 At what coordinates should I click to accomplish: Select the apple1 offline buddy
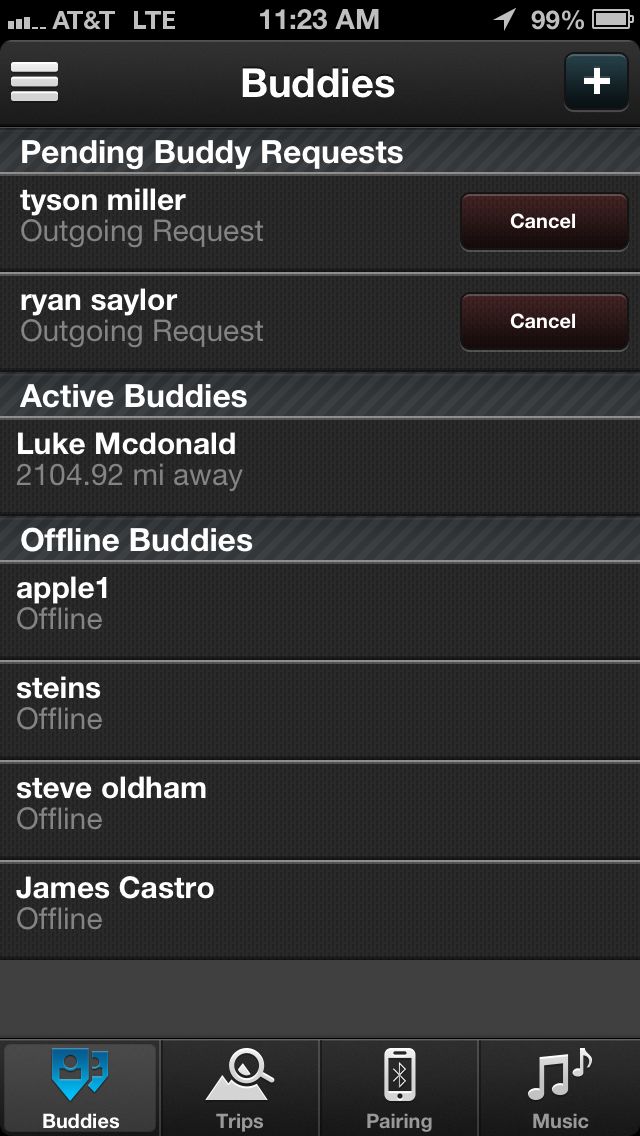pyautogui.click(x=320, y=610)
